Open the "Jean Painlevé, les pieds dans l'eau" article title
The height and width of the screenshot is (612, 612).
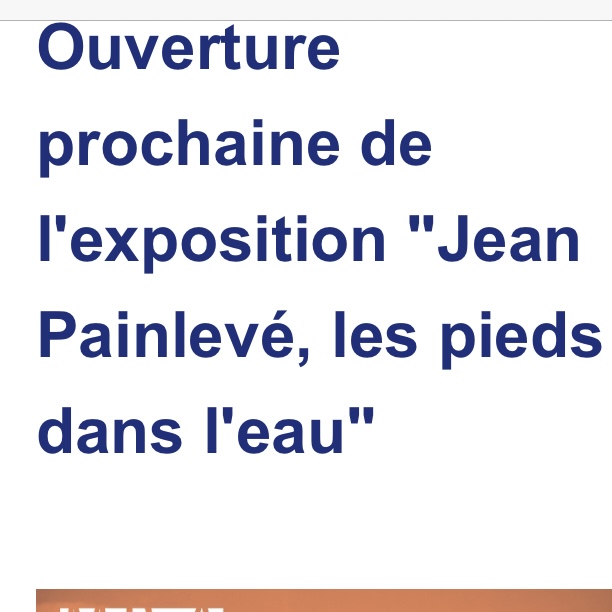point(310,241)
